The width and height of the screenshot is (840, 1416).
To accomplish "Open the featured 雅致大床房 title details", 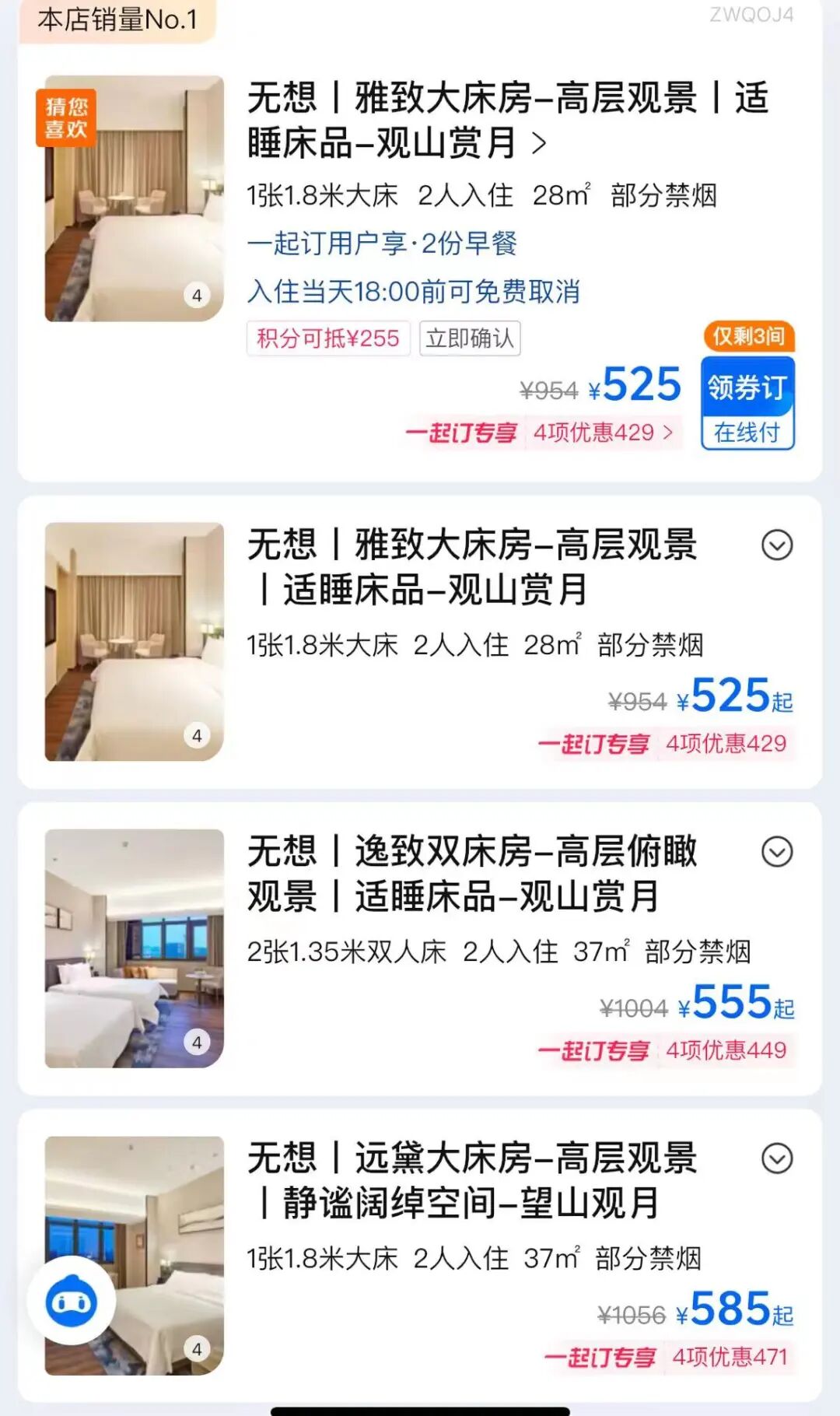I will coord(507,121).
